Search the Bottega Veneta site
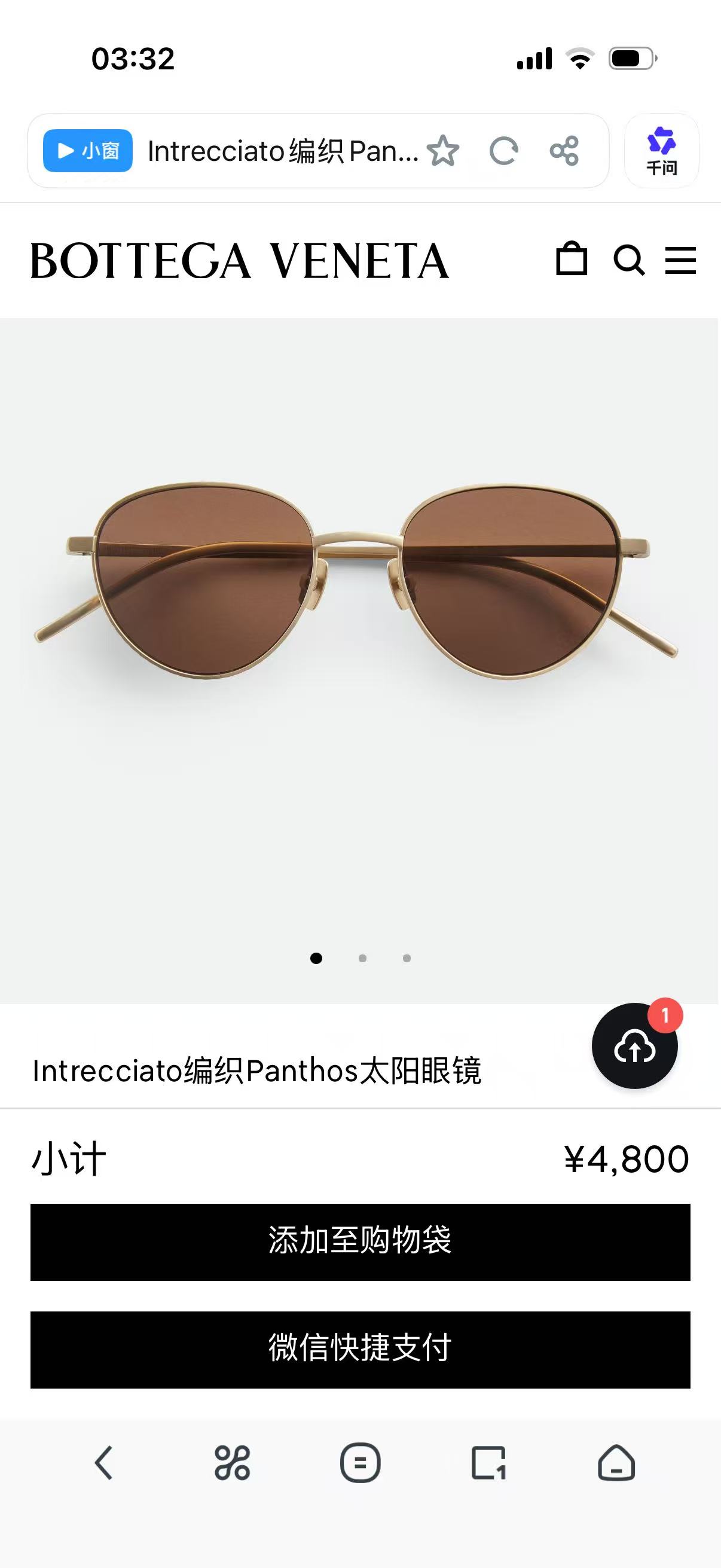721x1568 pixels. pos(628,261)
